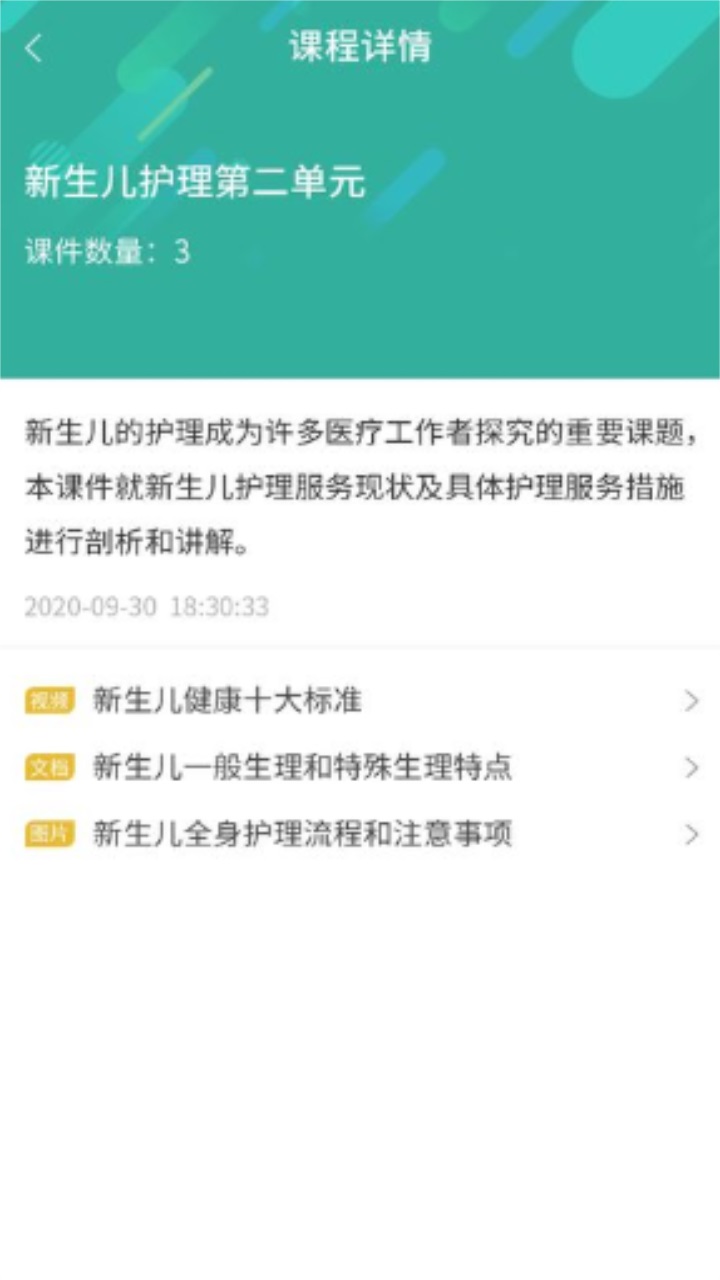
Task: Open the 新生儿健康十大标准 courseware entry
Action: (x=230, y=702)
